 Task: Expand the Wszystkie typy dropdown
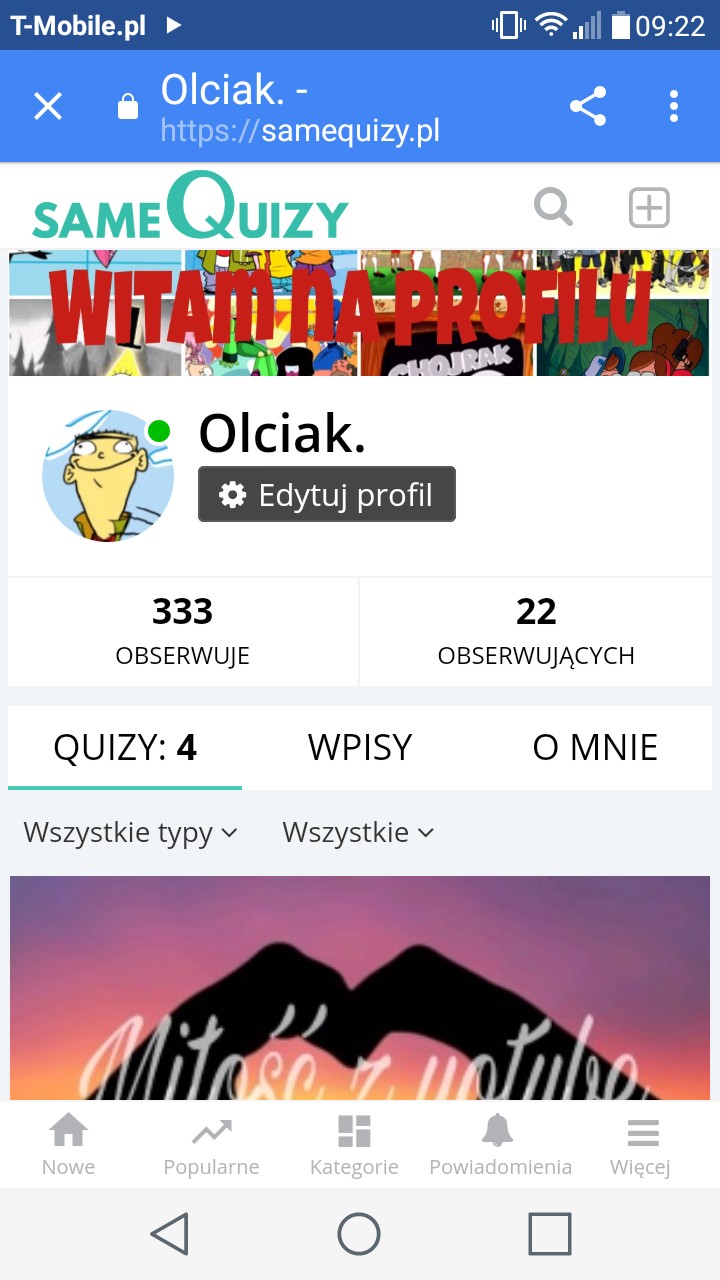[130, 832]
